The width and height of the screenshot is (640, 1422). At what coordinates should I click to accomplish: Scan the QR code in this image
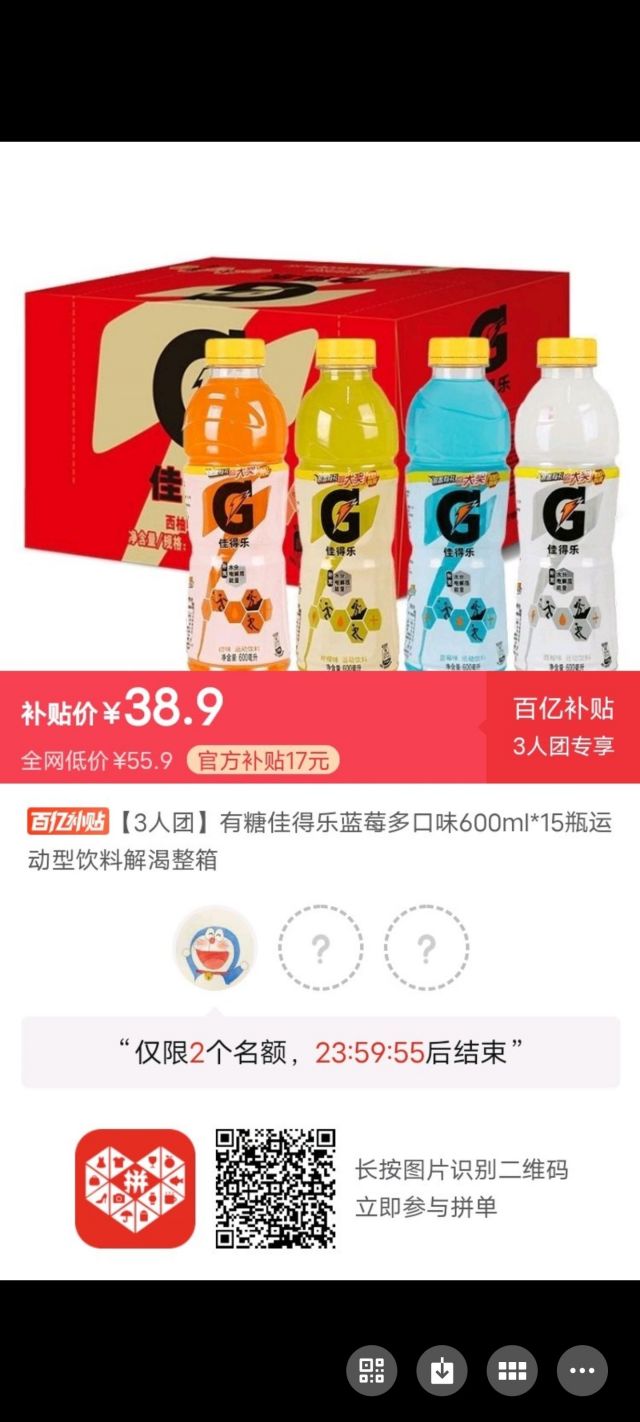(372, 1370)
